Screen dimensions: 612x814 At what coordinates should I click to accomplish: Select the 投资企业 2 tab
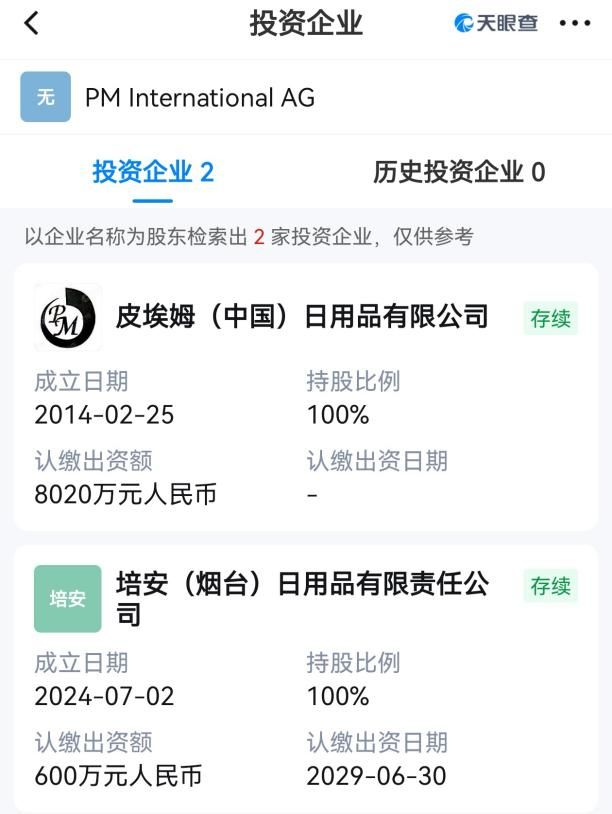click(x=153, y=172)
